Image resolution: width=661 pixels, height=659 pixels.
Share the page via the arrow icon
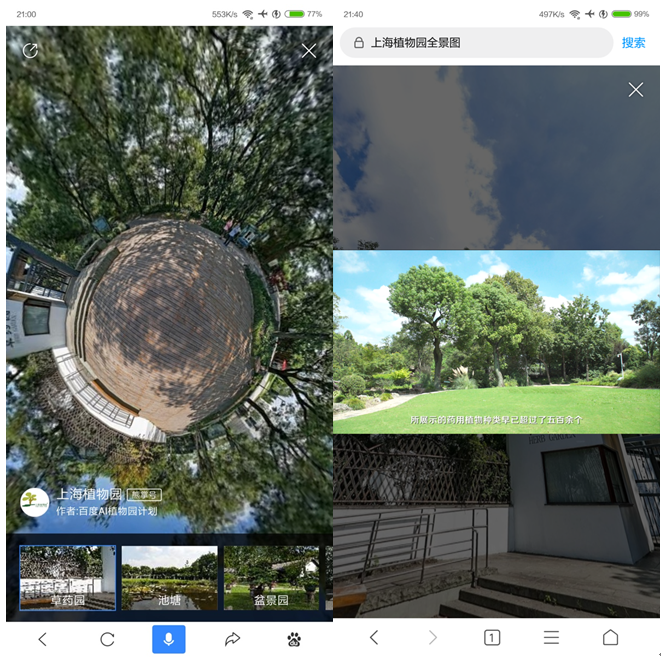point(233,639)
